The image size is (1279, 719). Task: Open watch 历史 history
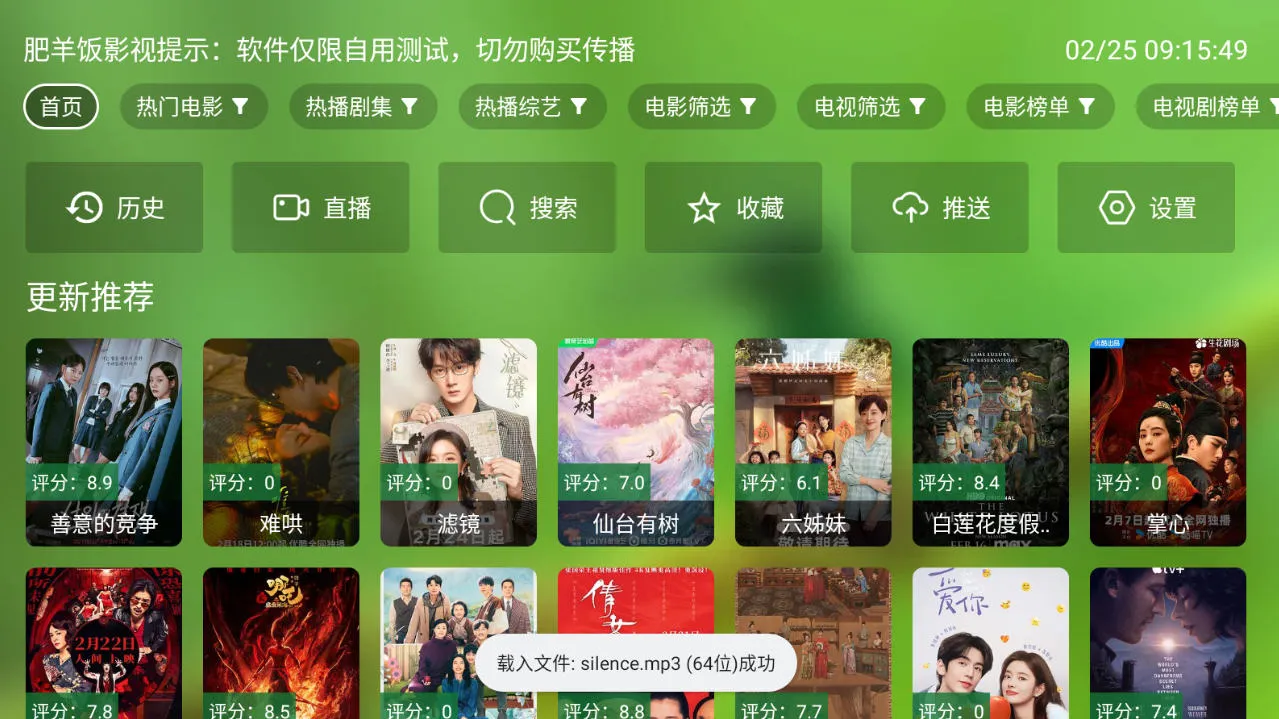(x=114, y=208)
